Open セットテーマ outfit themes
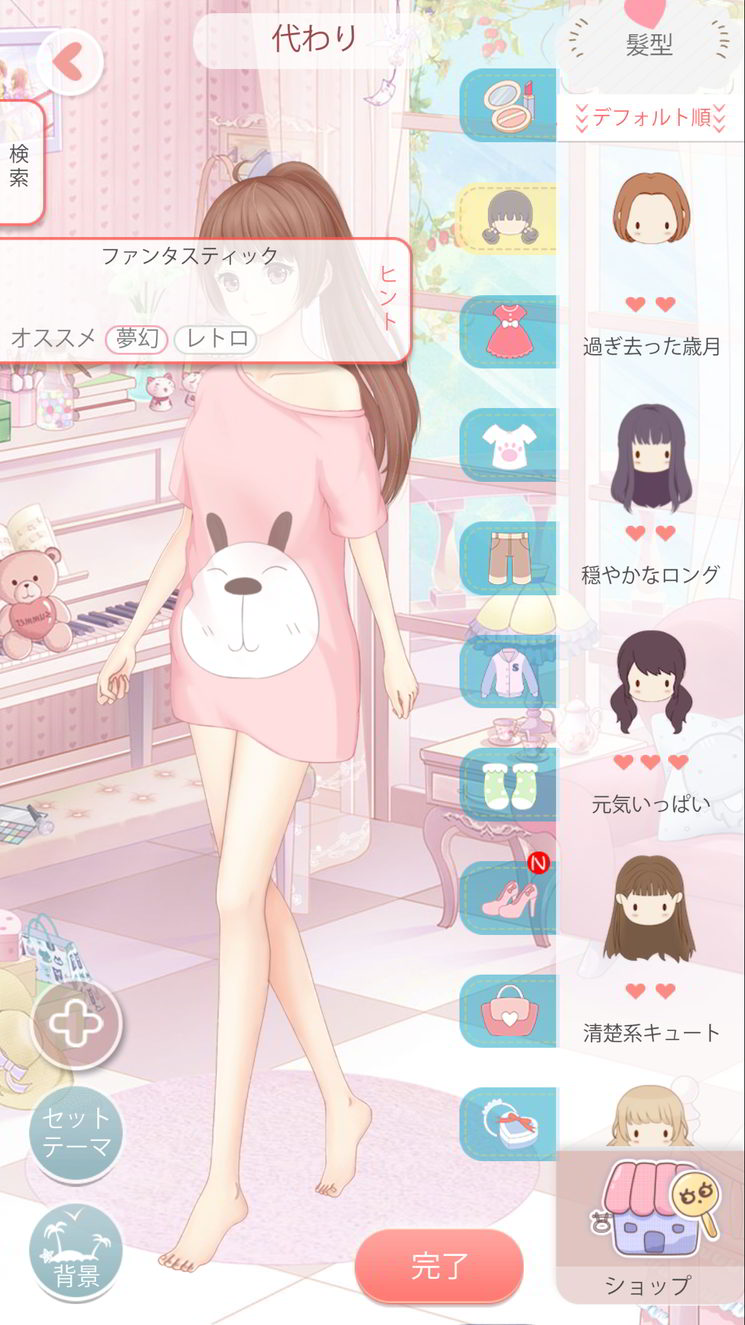Image resolution: width=745 pixels, height=1325 pixels. click(76, 1133)
